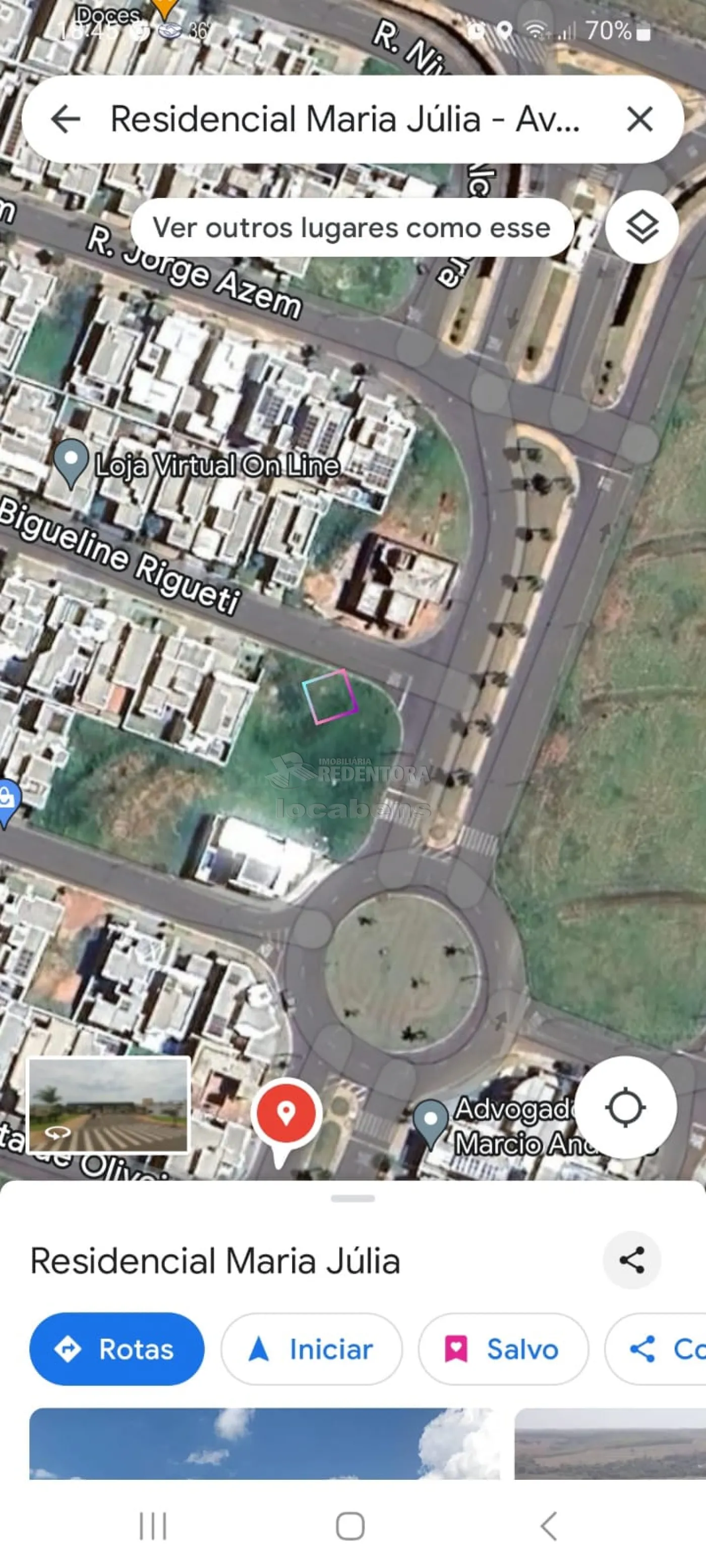Open the recent apps view
This screenshot has width=706, height=1568.
153,1526
